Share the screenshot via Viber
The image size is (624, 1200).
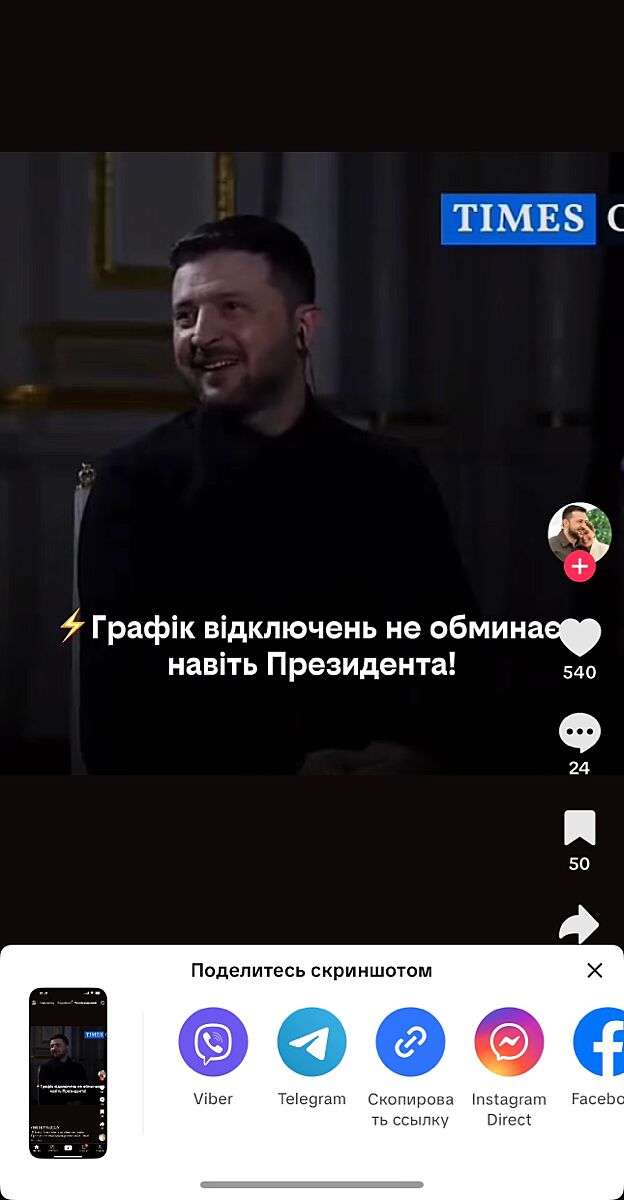click(213, 1042)
